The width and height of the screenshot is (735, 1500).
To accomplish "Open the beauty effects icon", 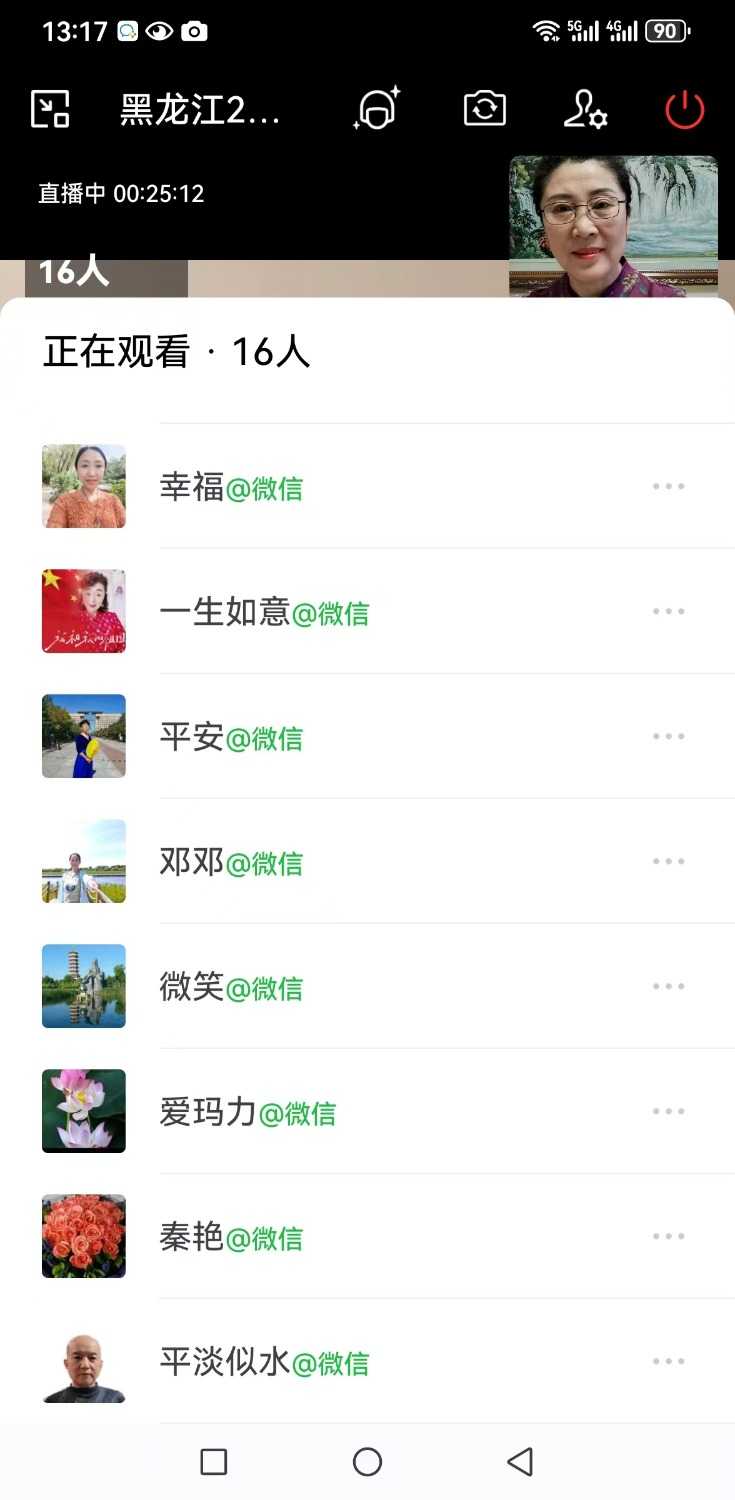I will click(x=377, y=109).
